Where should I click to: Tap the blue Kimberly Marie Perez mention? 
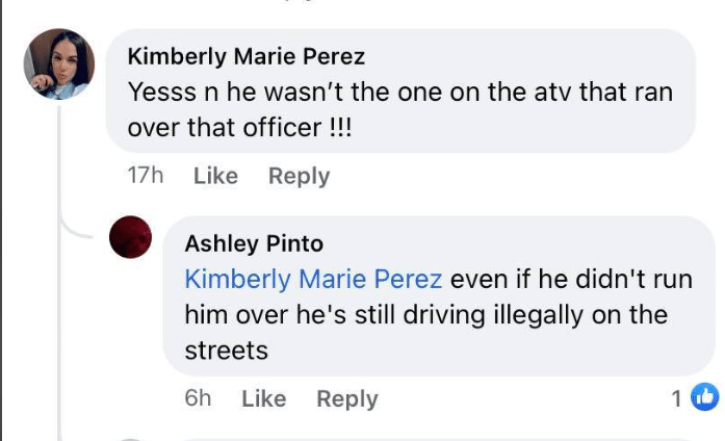pos(313,279)
